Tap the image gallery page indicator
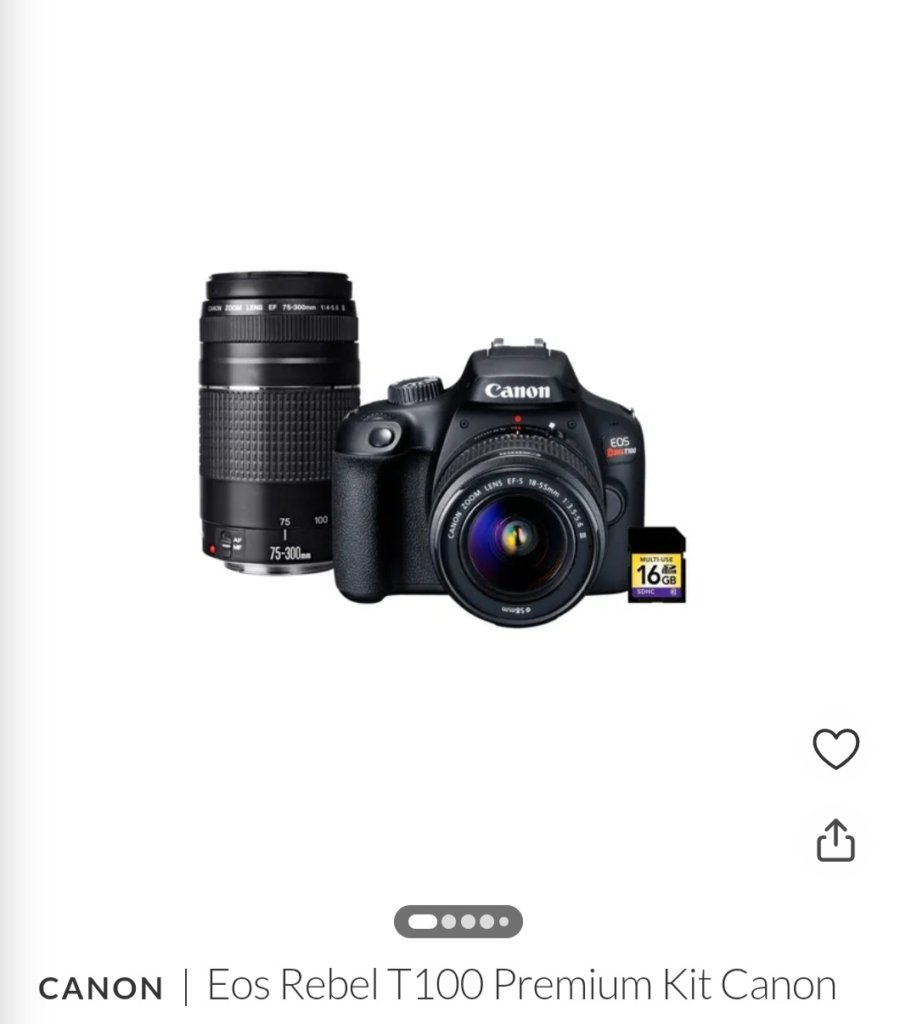 point(458,921)
